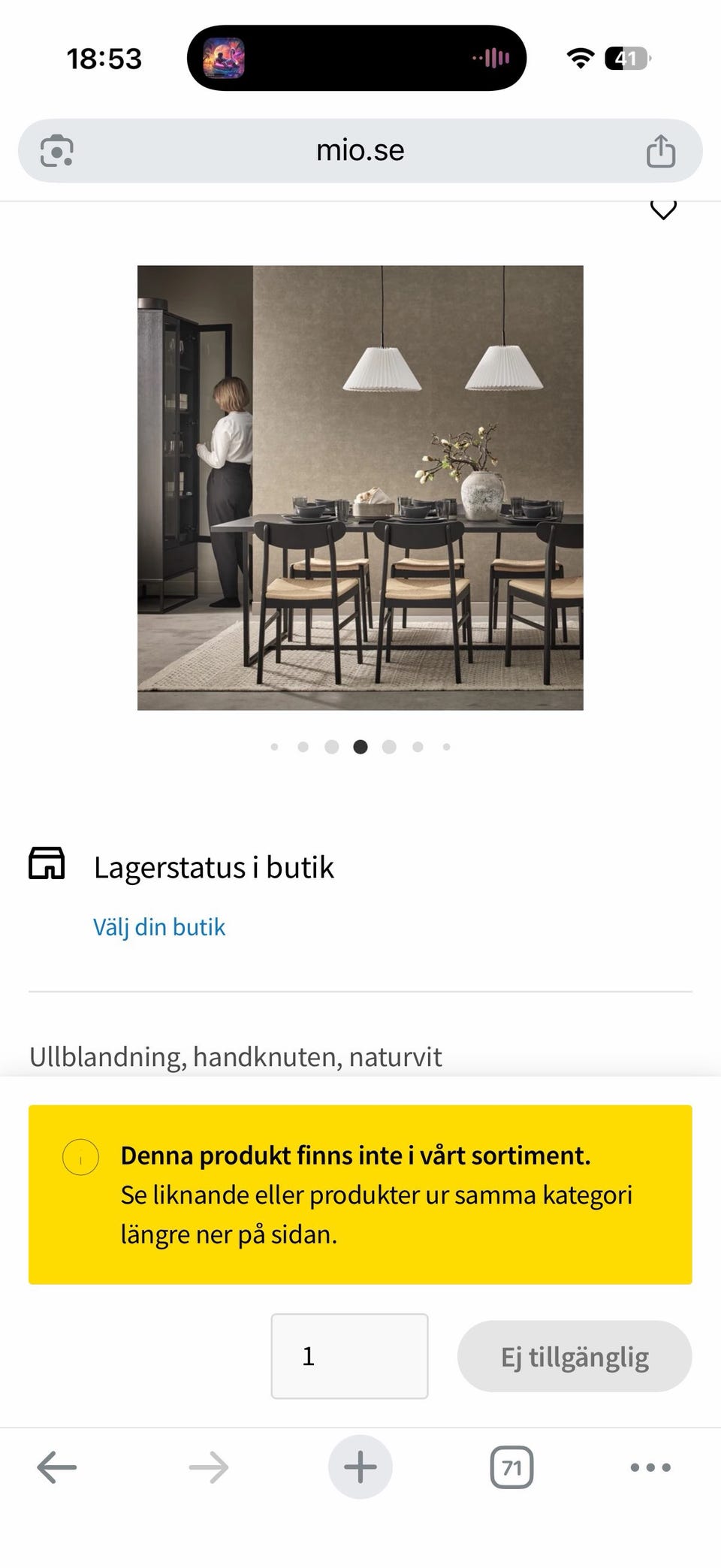Tap the quantity field showing 1

(x=350, y=1355)
